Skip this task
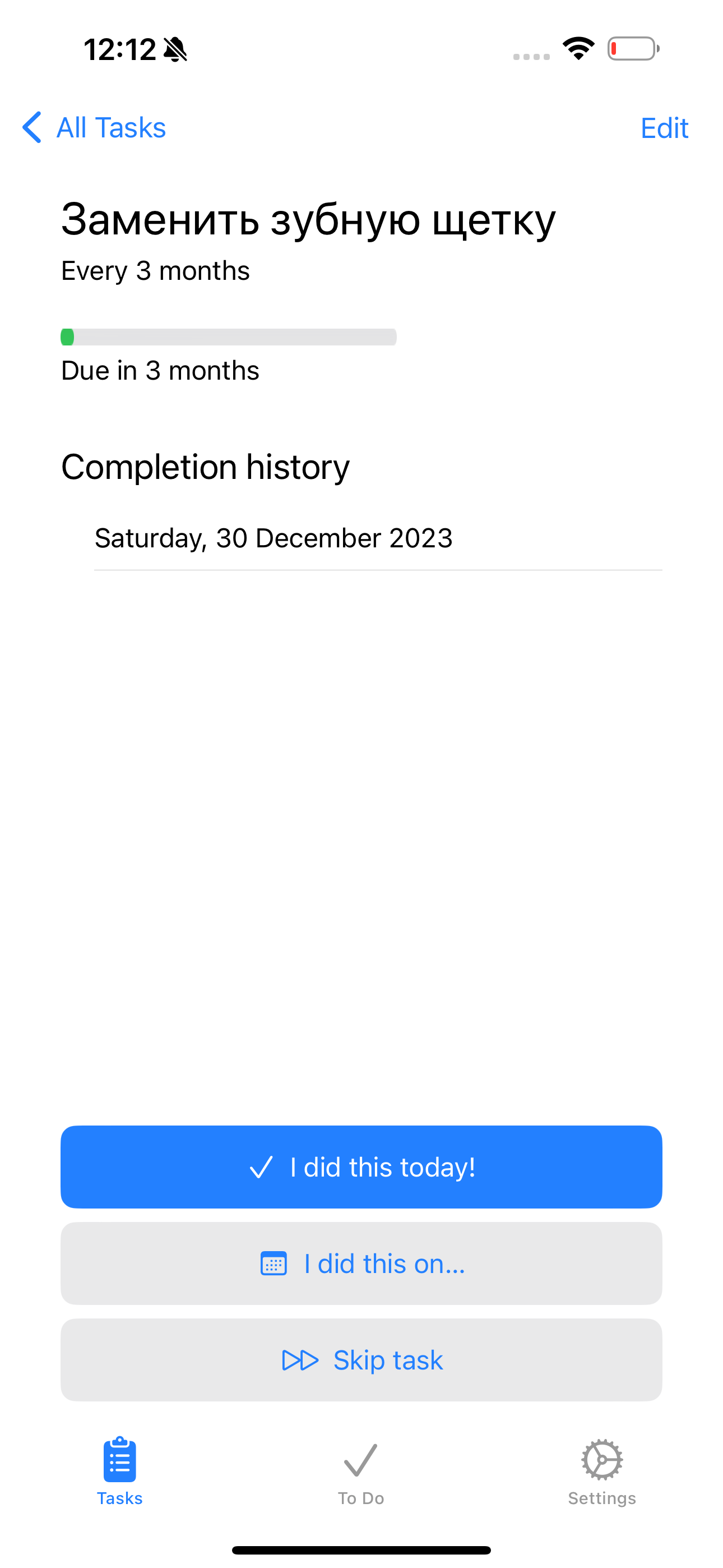Screen dimensions: 723x1568 (361, 1359)
